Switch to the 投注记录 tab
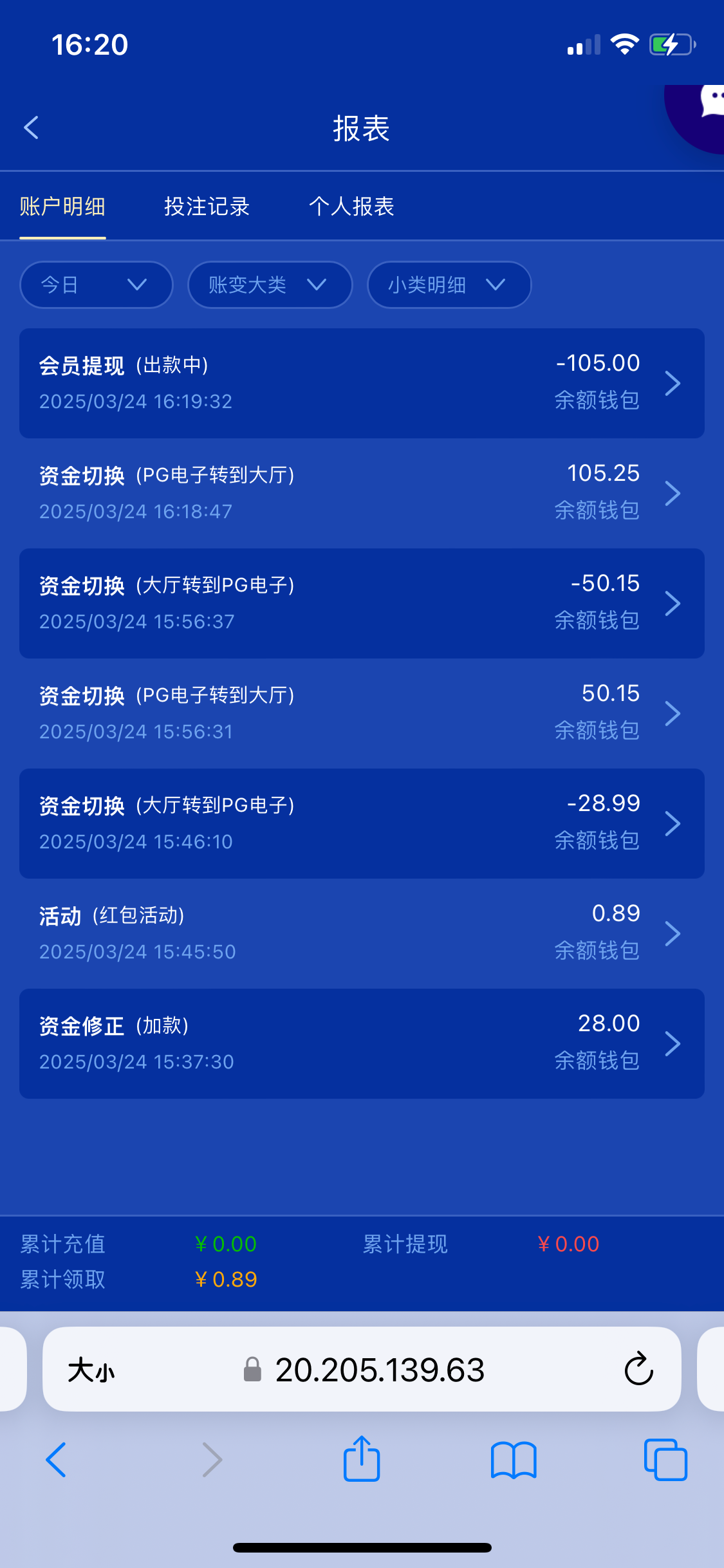Image resolution: width=724 pixels, height=1568 pixels. 207,207
